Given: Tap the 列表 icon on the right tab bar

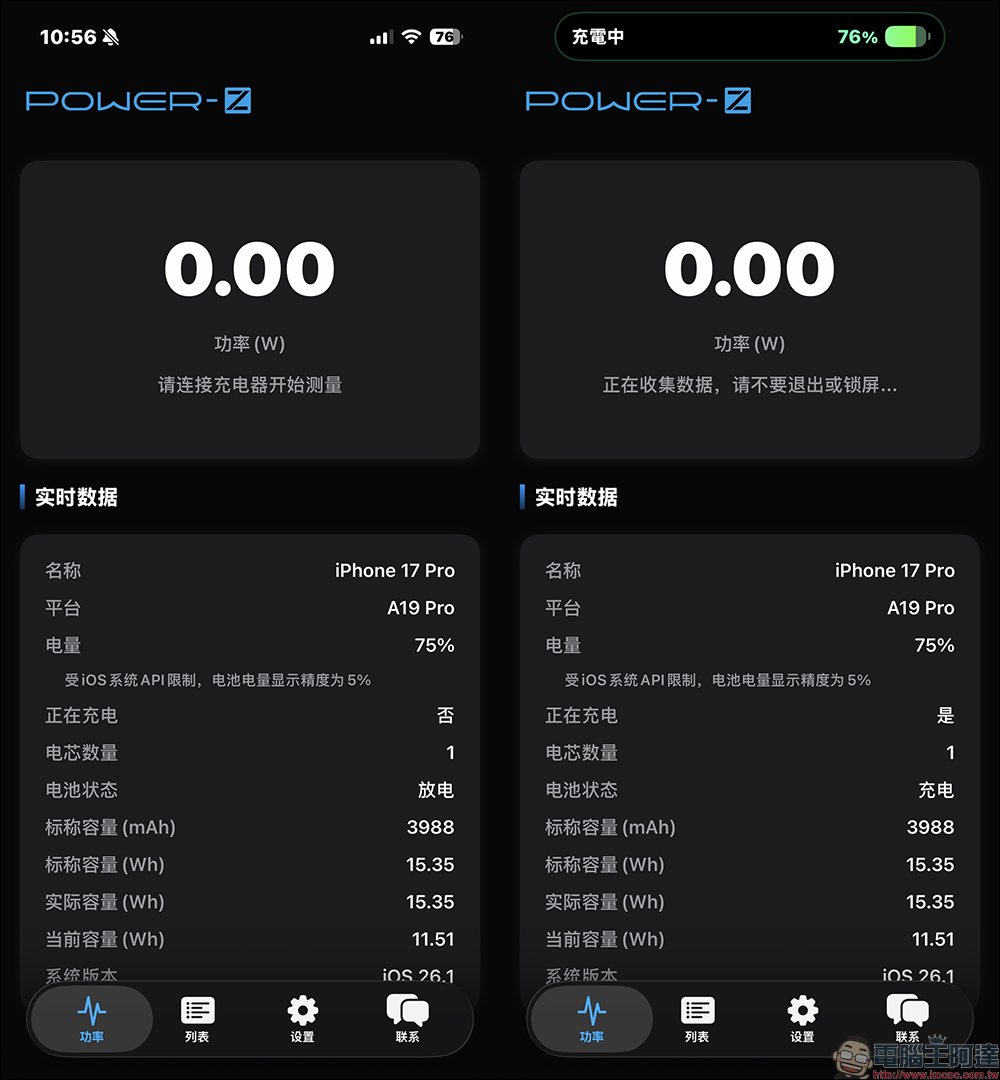Looking at the screenshot, I should pyautogui.click(x=696, y=1012).
